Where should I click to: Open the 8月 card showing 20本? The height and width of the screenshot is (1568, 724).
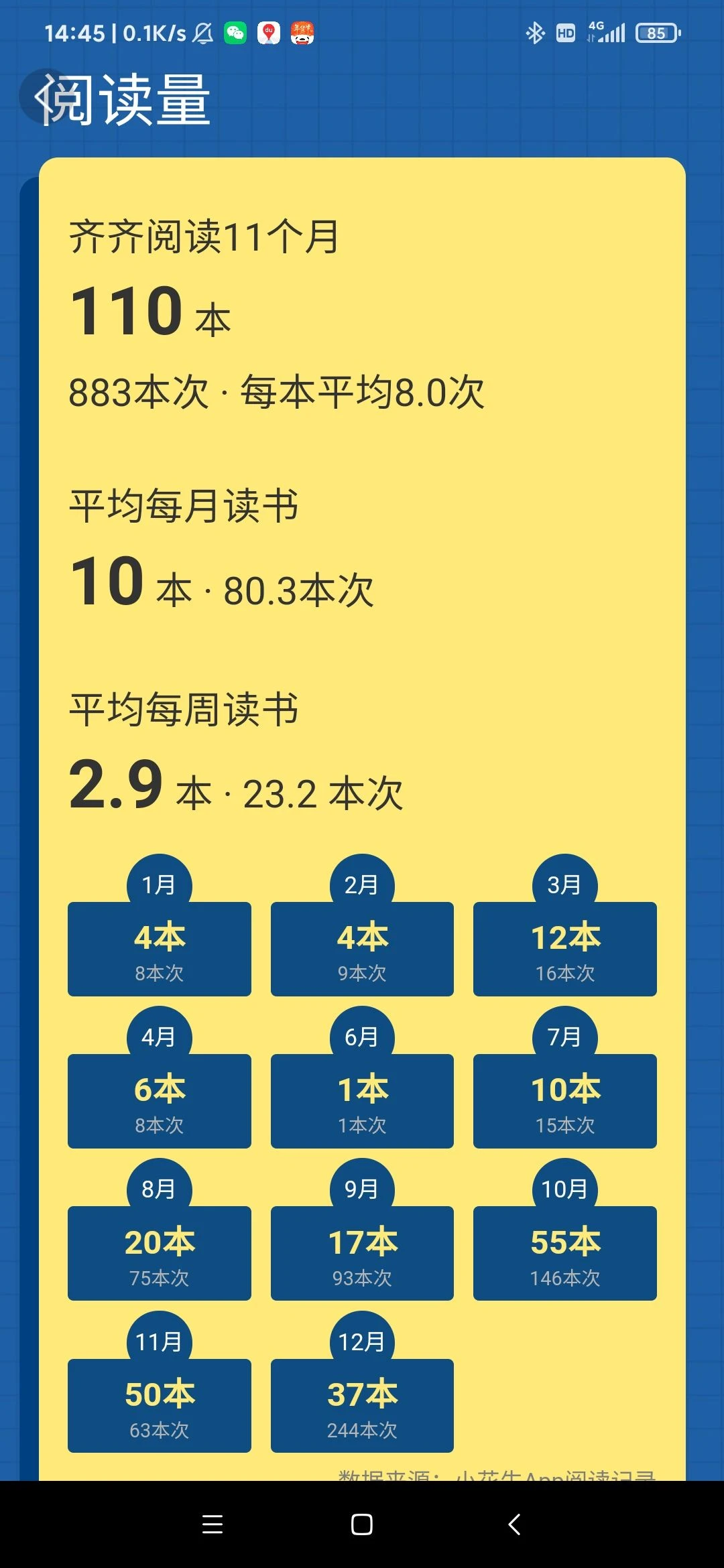pyautogui.click(x=160, y=1252)
